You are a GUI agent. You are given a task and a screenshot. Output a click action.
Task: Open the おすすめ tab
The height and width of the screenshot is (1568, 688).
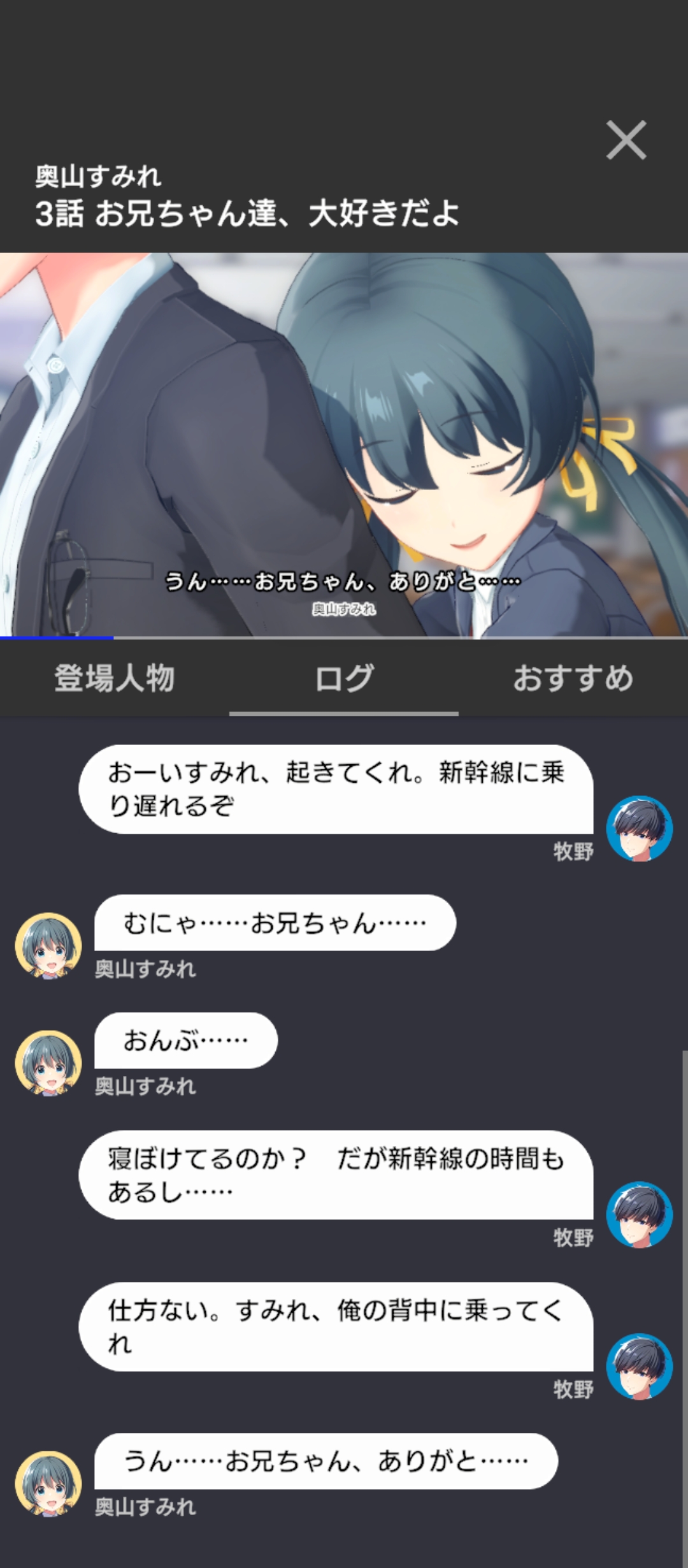pos(573,678)
